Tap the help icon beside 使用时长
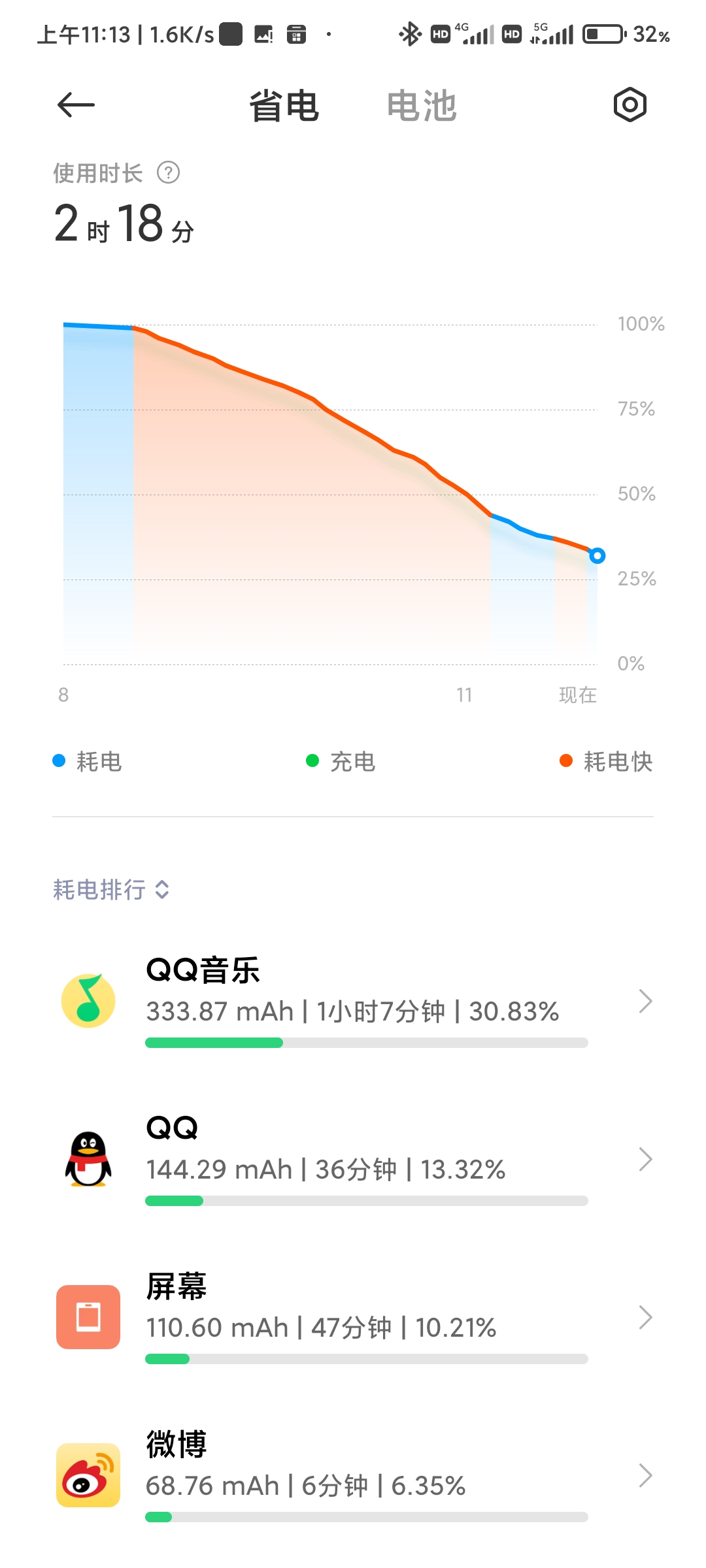 pyautogui.click(x=168, y=173)
